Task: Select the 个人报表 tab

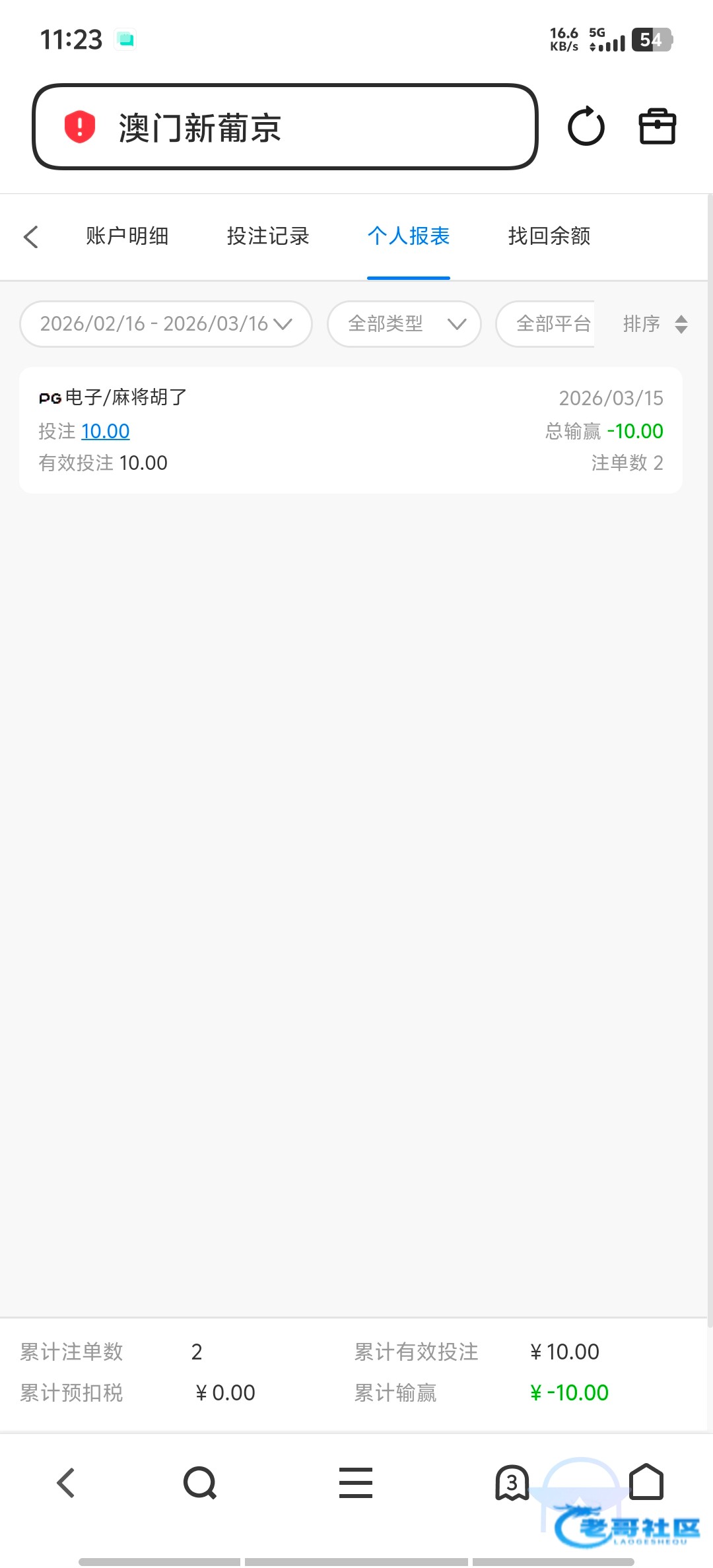Action: click(409, 236)
